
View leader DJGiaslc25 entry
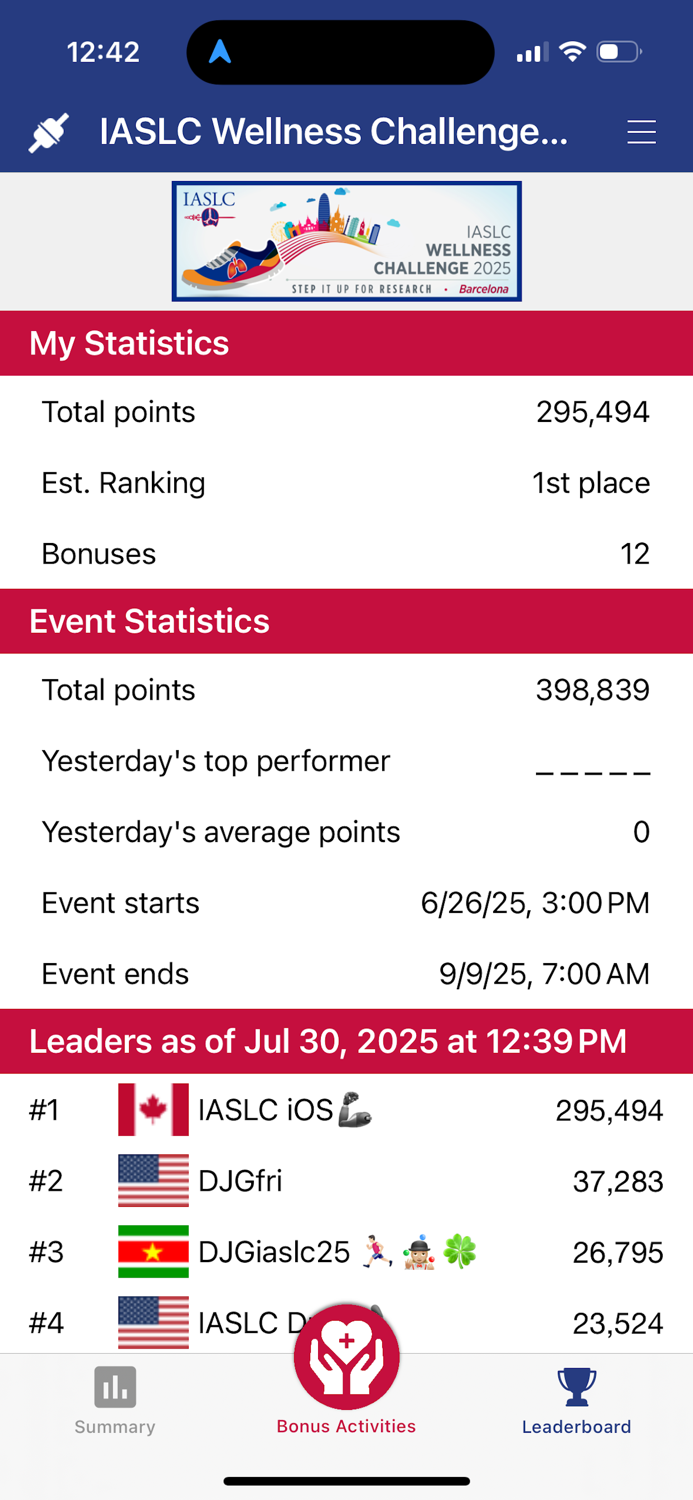(x=346, y=1252)
